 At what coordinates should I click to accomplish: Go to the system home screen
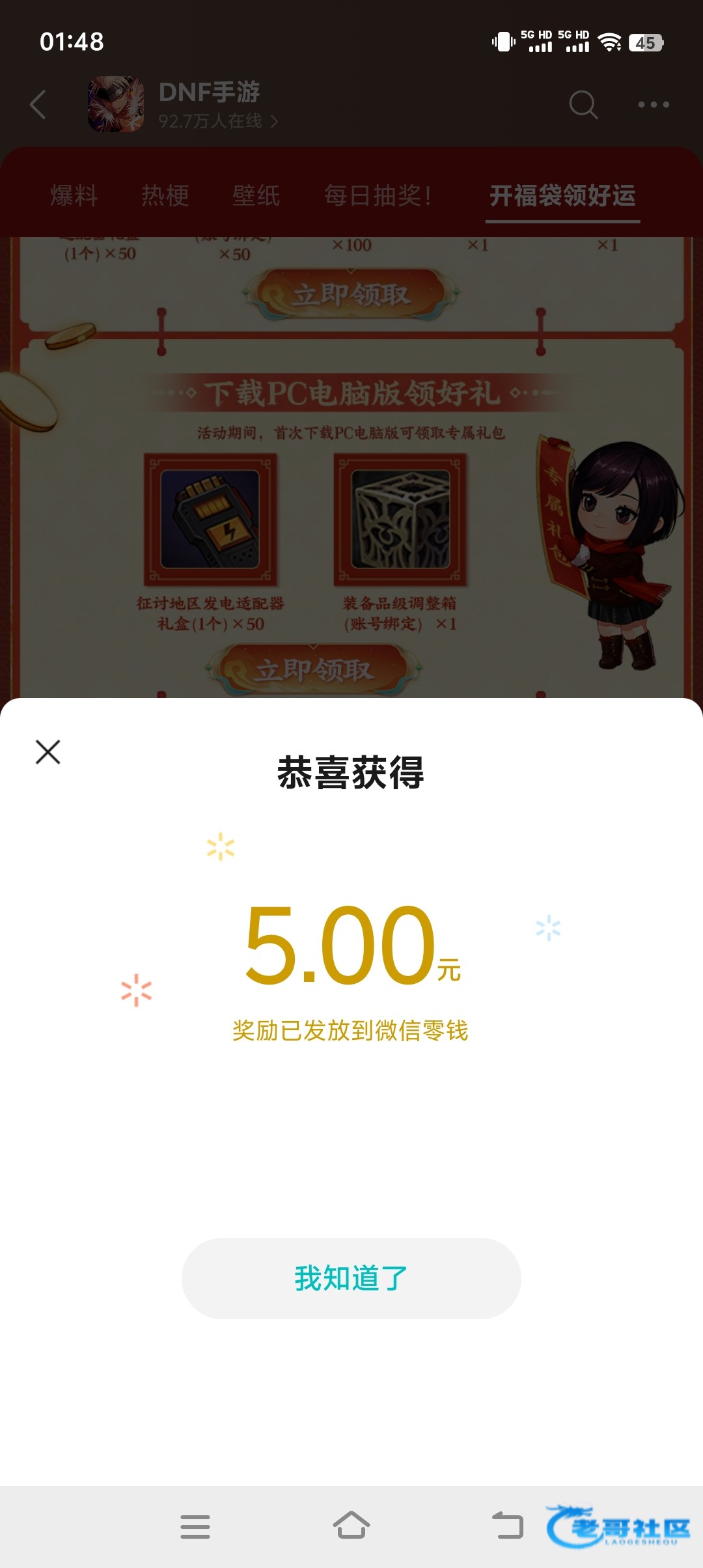click(x=351, y=1525)
